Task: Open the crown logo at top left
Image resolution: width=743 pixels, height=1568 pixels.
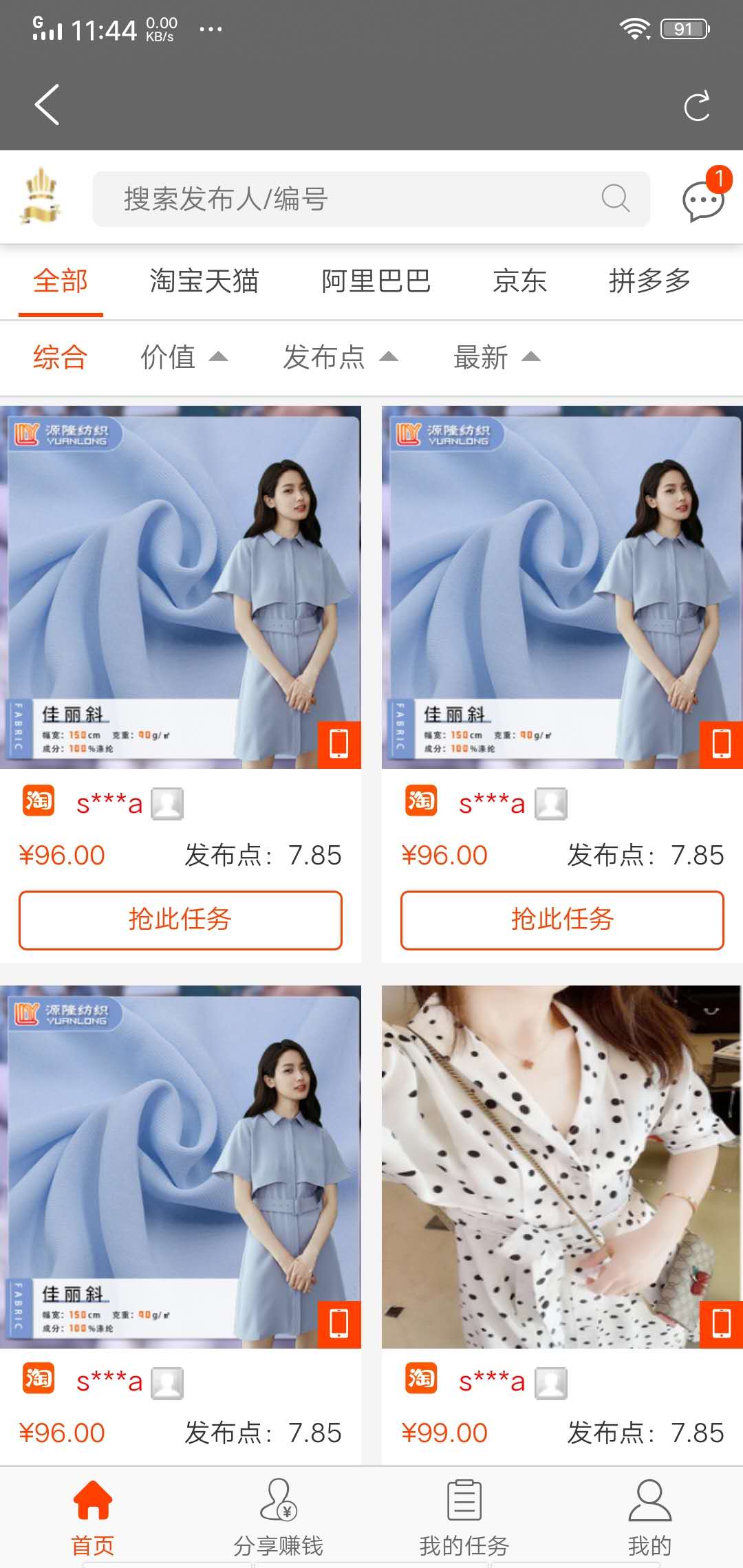Action: [x=40, y=198]
